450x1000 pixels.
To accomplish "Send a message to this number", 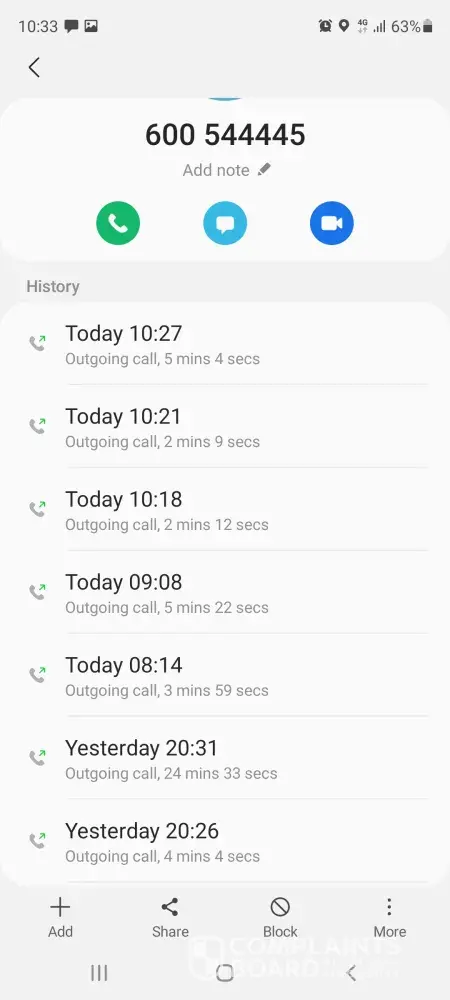I will [x=225, y=223].
